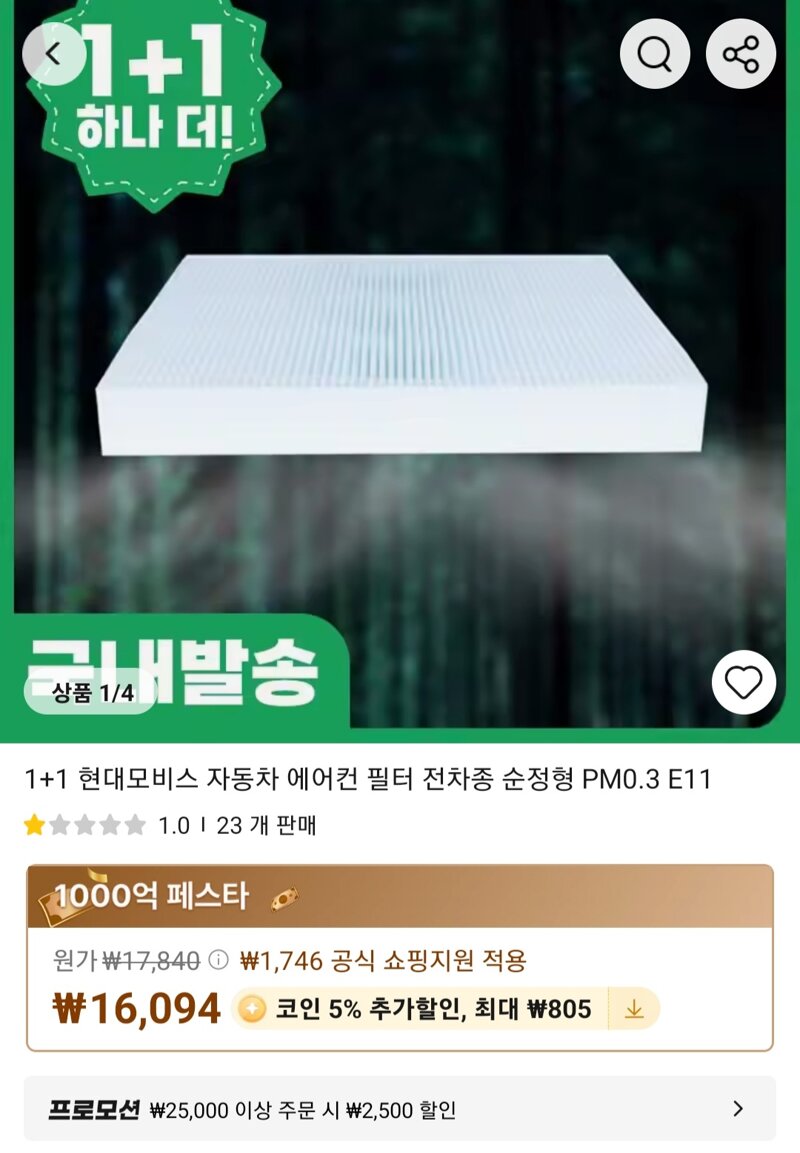Open the search magnifier icon

pos(655,54)
